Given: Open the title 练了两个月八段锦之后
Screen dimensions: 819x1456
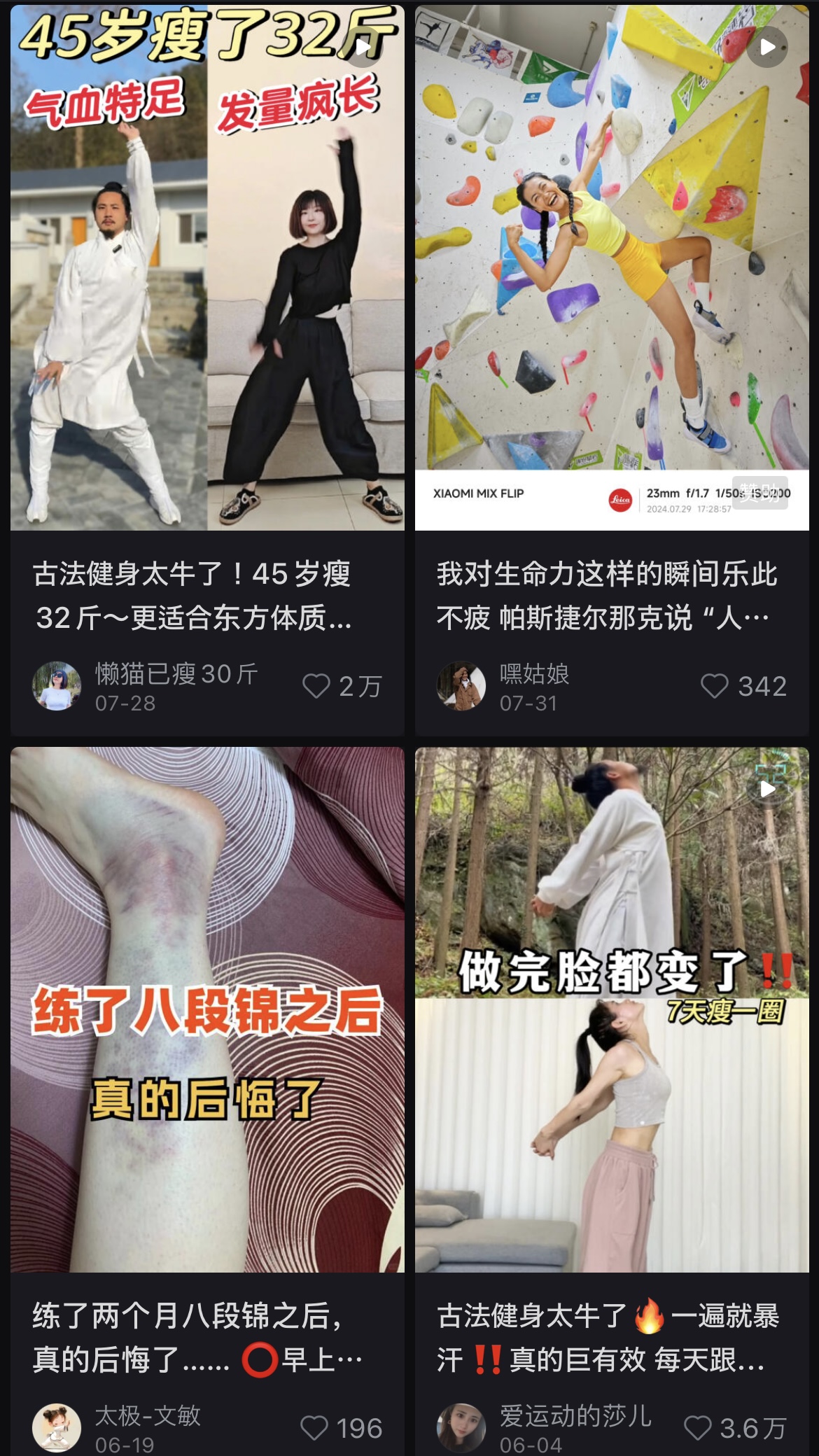Looking at the screenshot, I should click(x=196, y=1337).
